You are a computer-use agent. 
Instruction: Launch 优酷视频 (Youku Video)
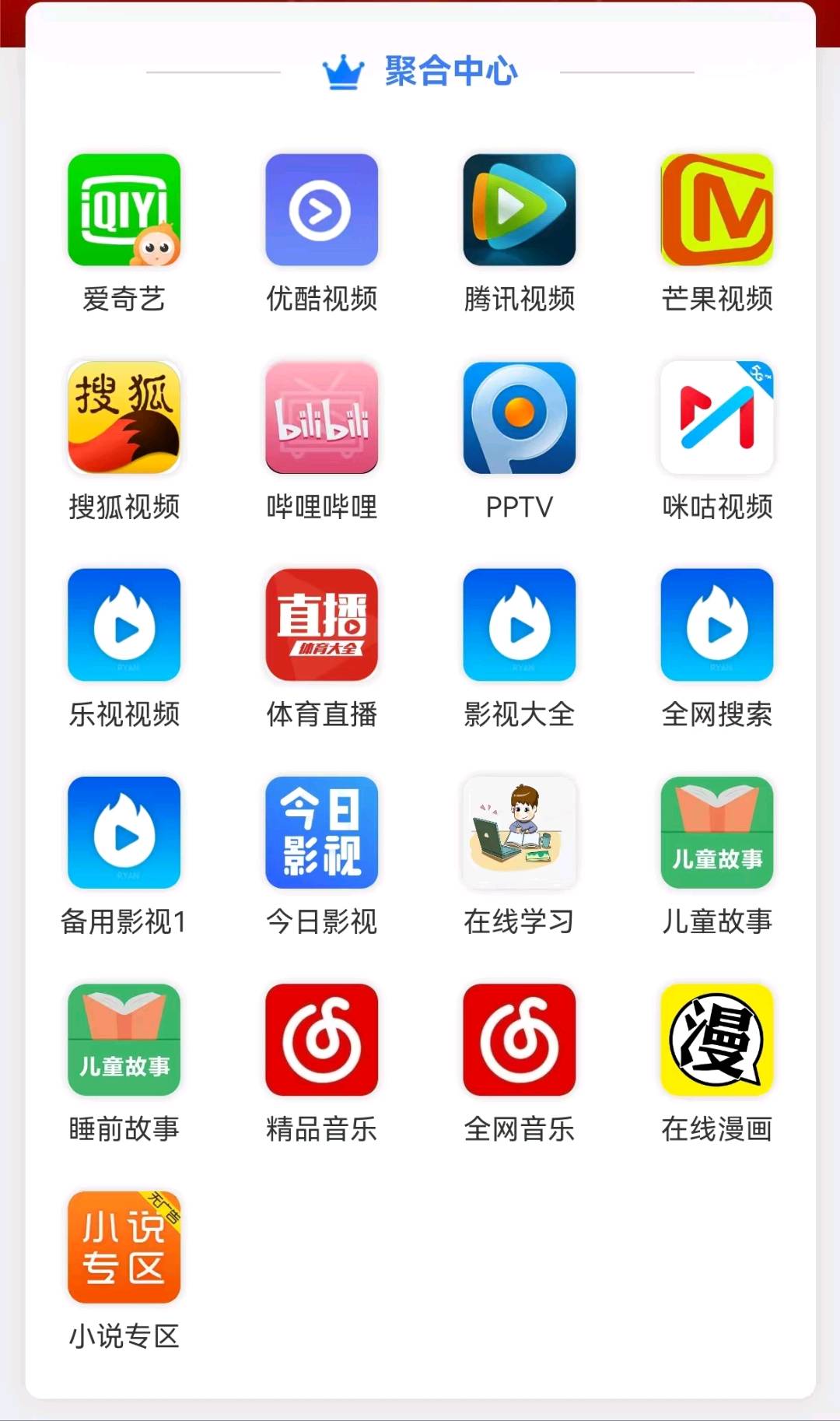click(322, 210)
